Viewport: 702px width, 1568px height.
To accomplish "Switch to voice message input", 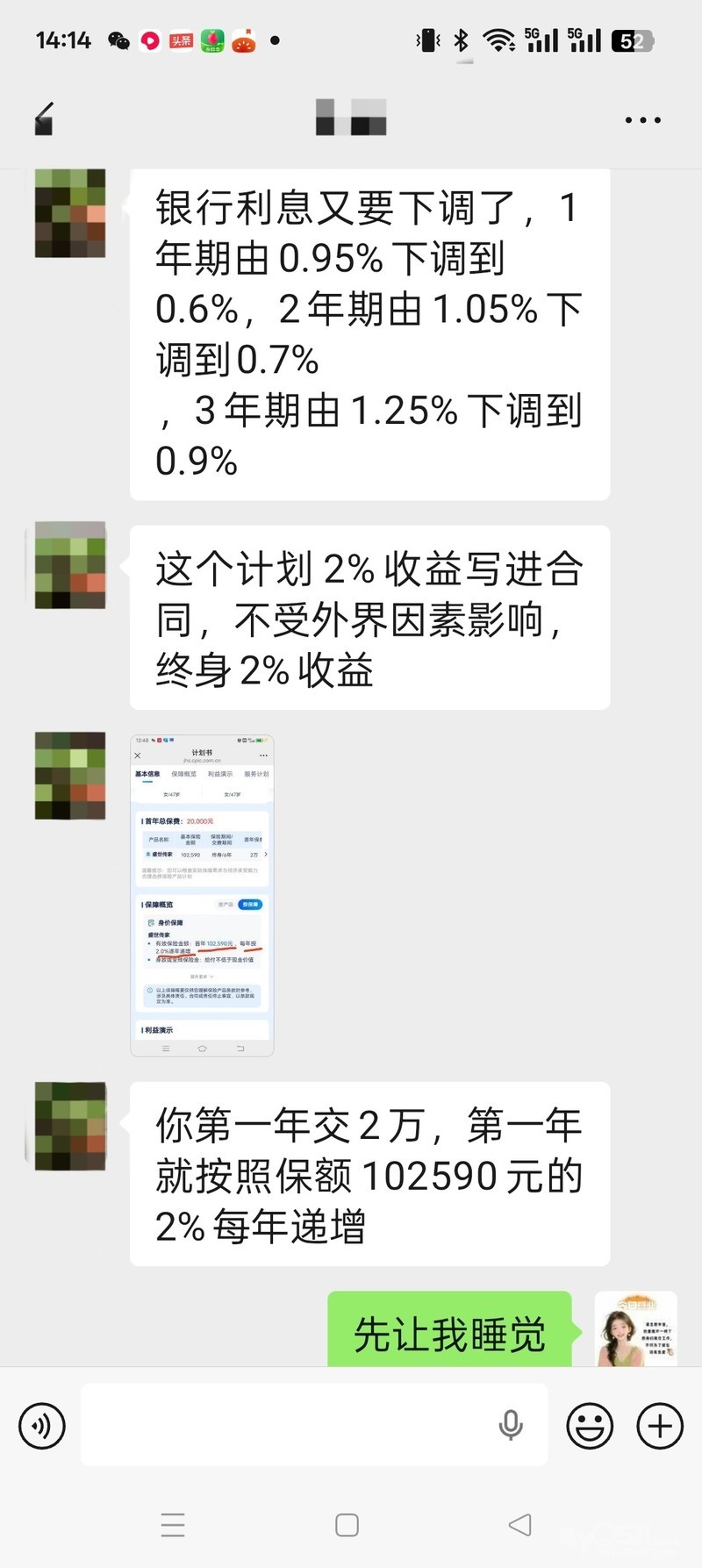I will coord(42,1426).
